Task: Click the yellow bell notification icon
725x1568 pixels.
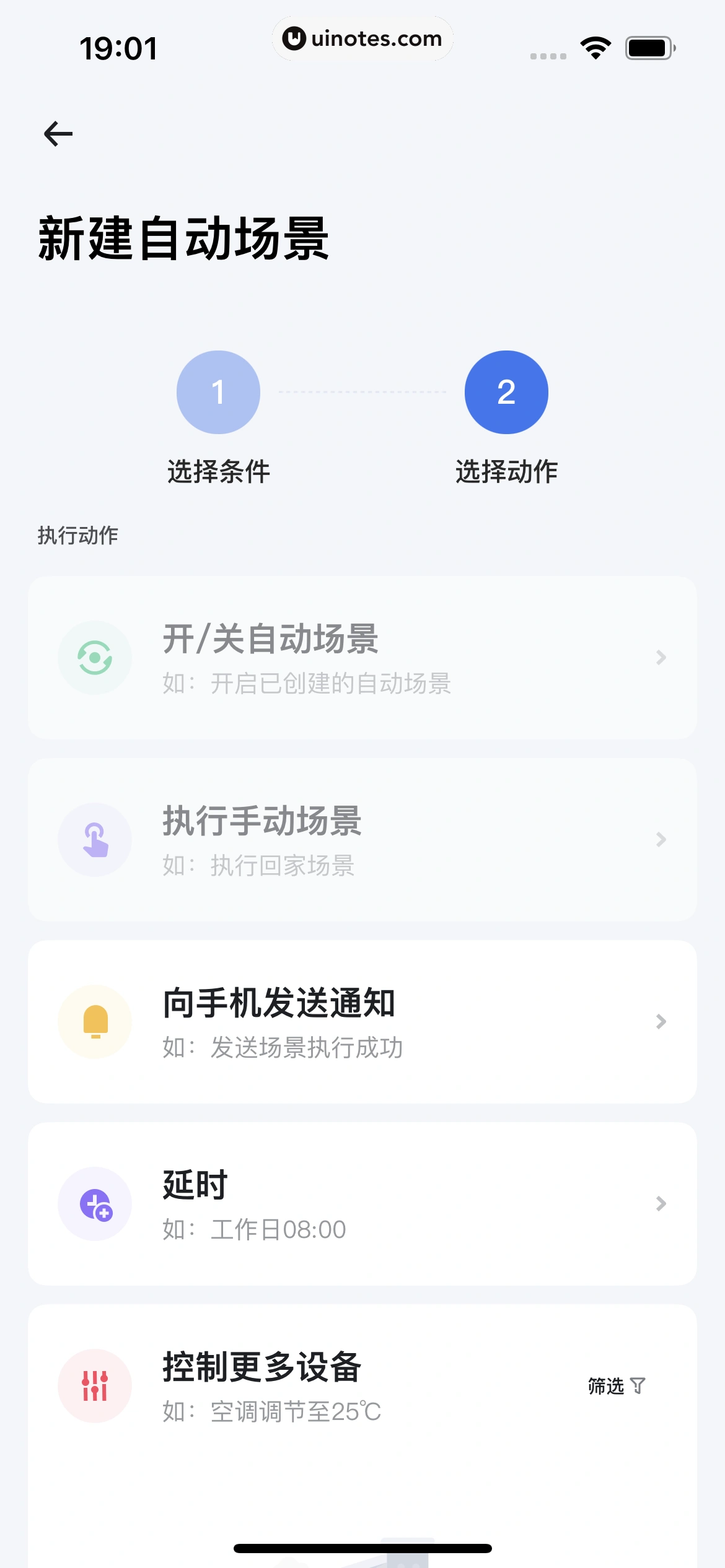Action: point(94,1021)
